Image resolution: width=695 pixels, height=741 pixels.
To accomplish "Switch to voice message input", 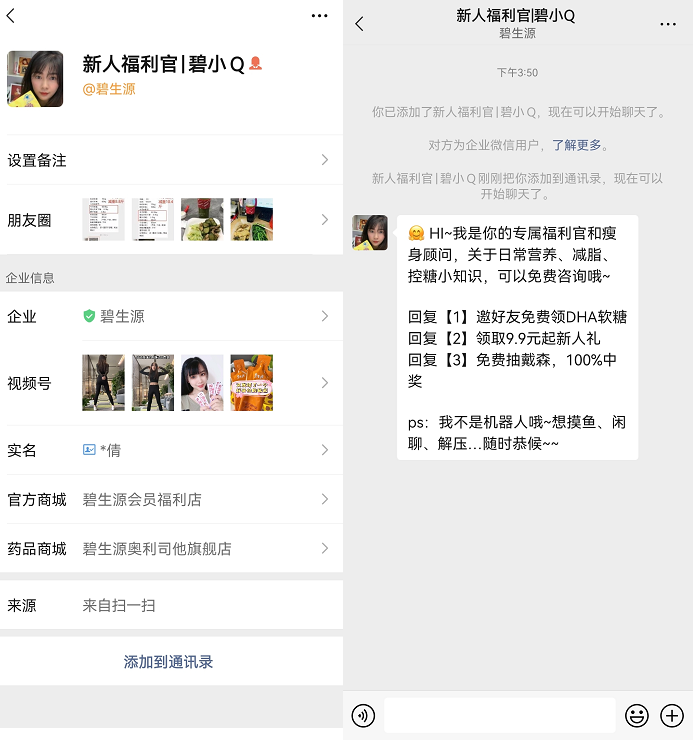I will point(362,715).
